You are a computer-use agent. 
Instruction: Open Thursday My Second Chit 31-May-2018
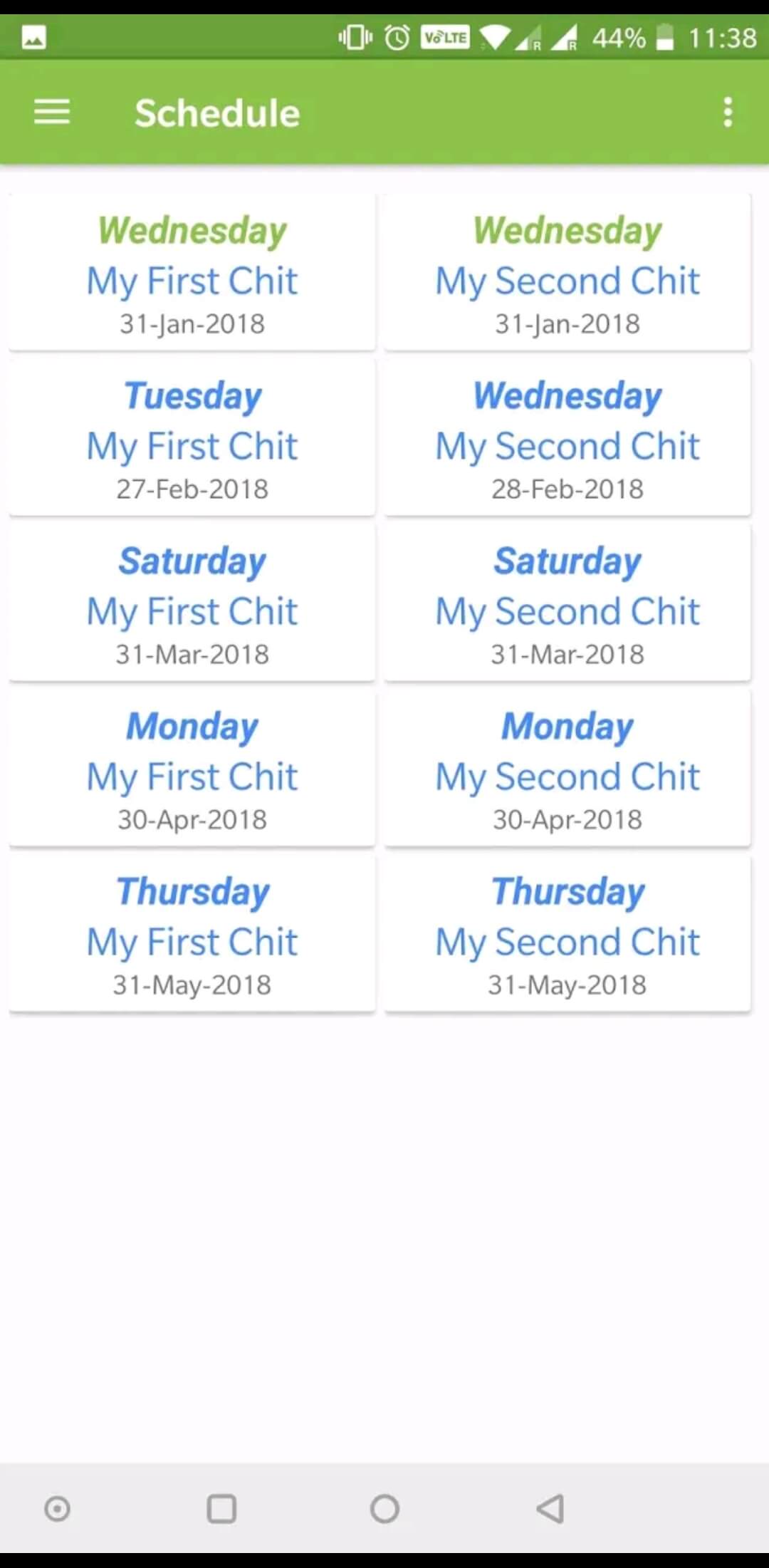click(567, 933)
